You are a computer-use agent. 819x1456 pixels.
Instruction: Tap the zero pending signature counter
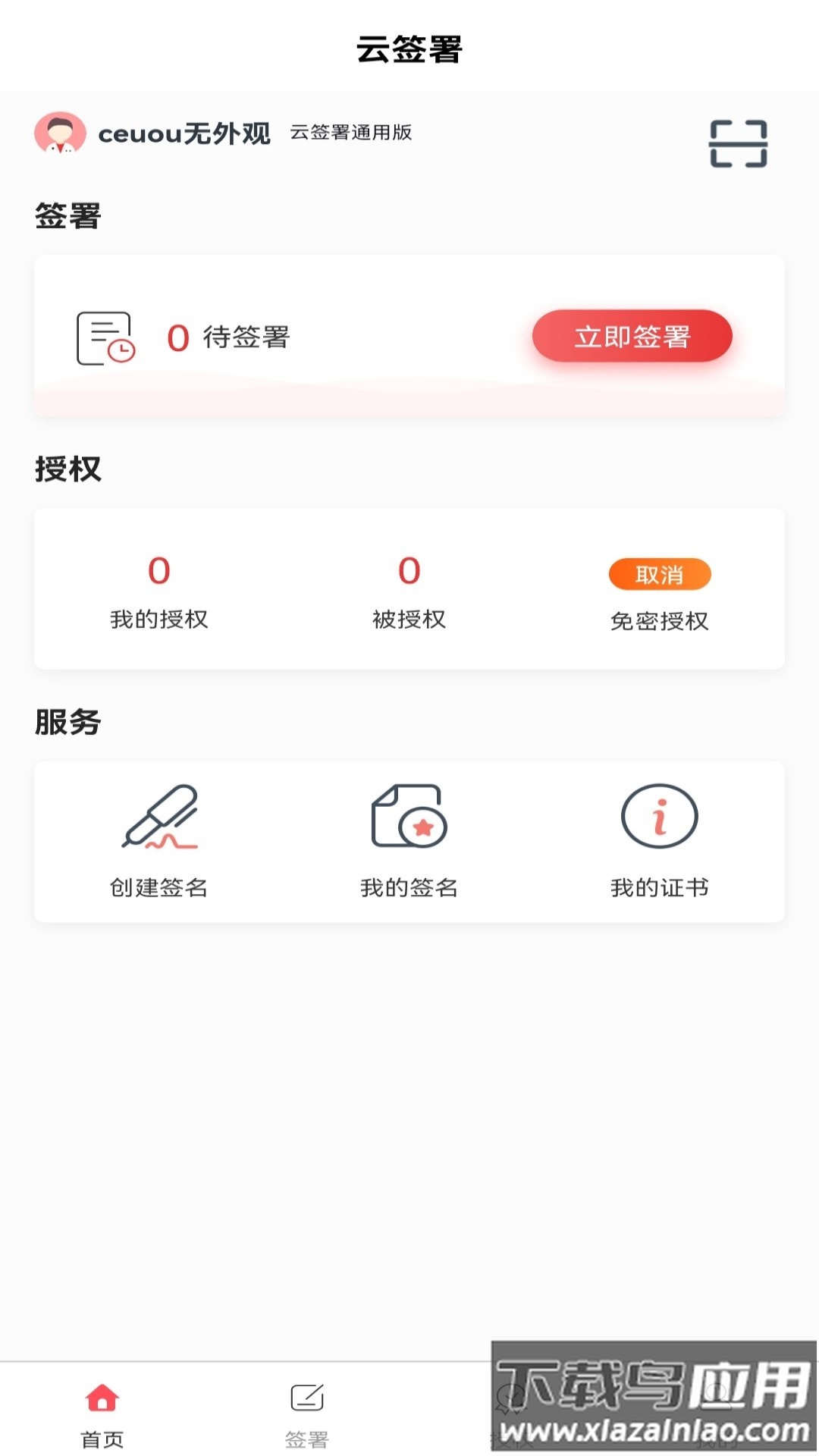click(175, 337)
